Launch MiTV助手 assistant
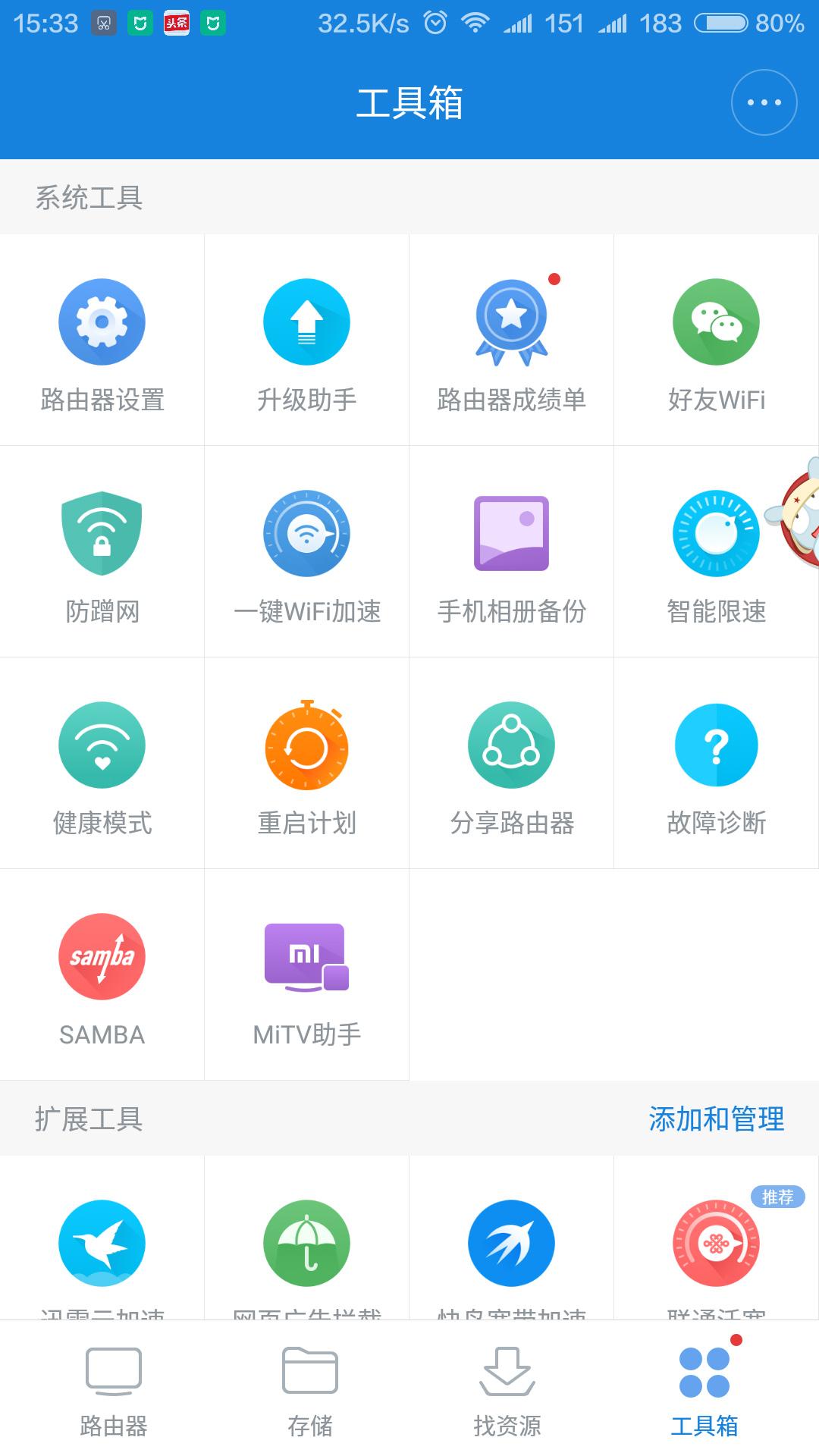This screenshot has width=819, height=1456. coord(306,976)
